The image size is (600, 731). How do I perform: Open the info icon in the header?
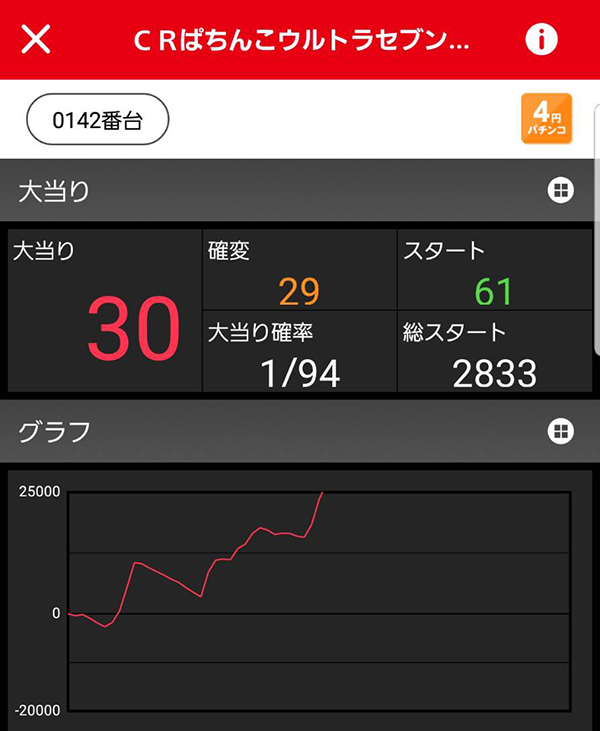541,40
